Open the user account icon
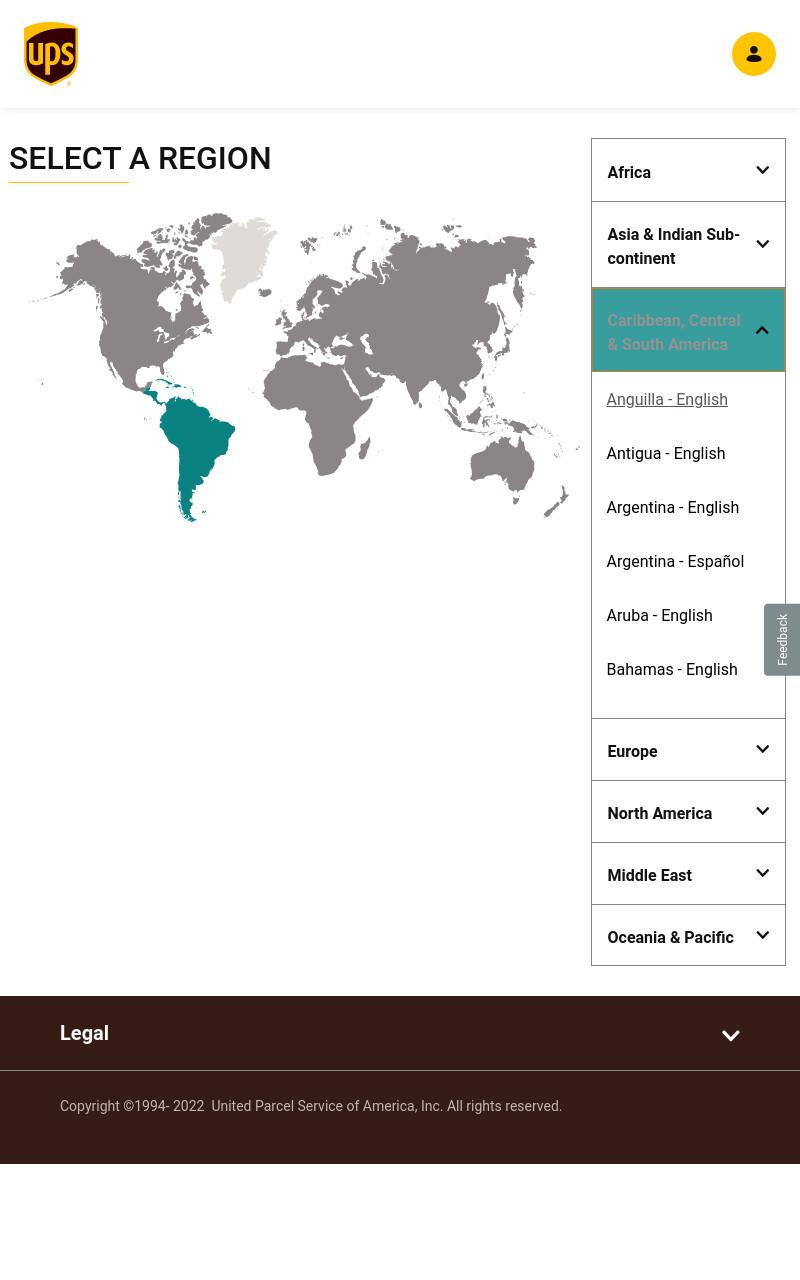The height and width of the screenshot is (1280, 800). click(x=754, y=54)
